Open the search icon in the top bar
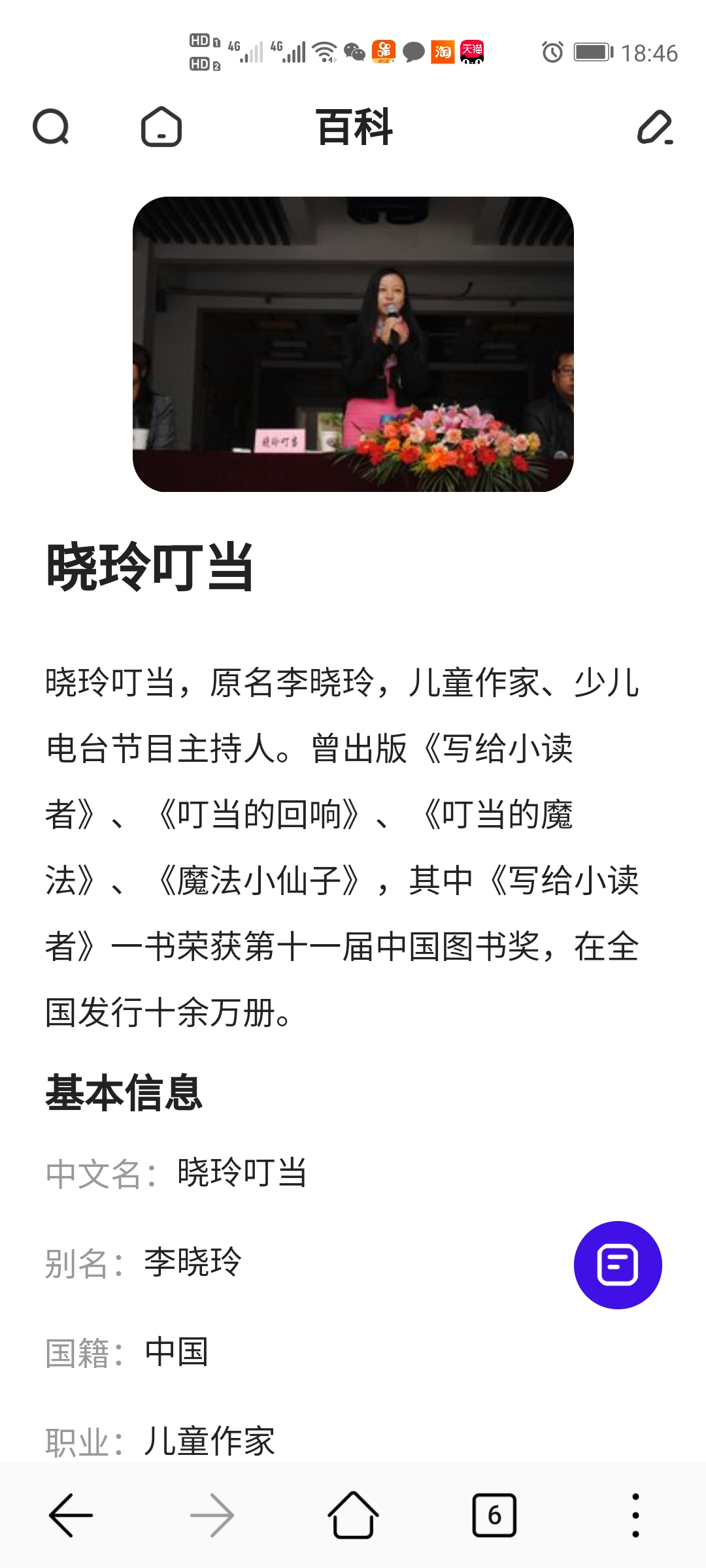Screen dimensions: 706x1568 (51, 127)
